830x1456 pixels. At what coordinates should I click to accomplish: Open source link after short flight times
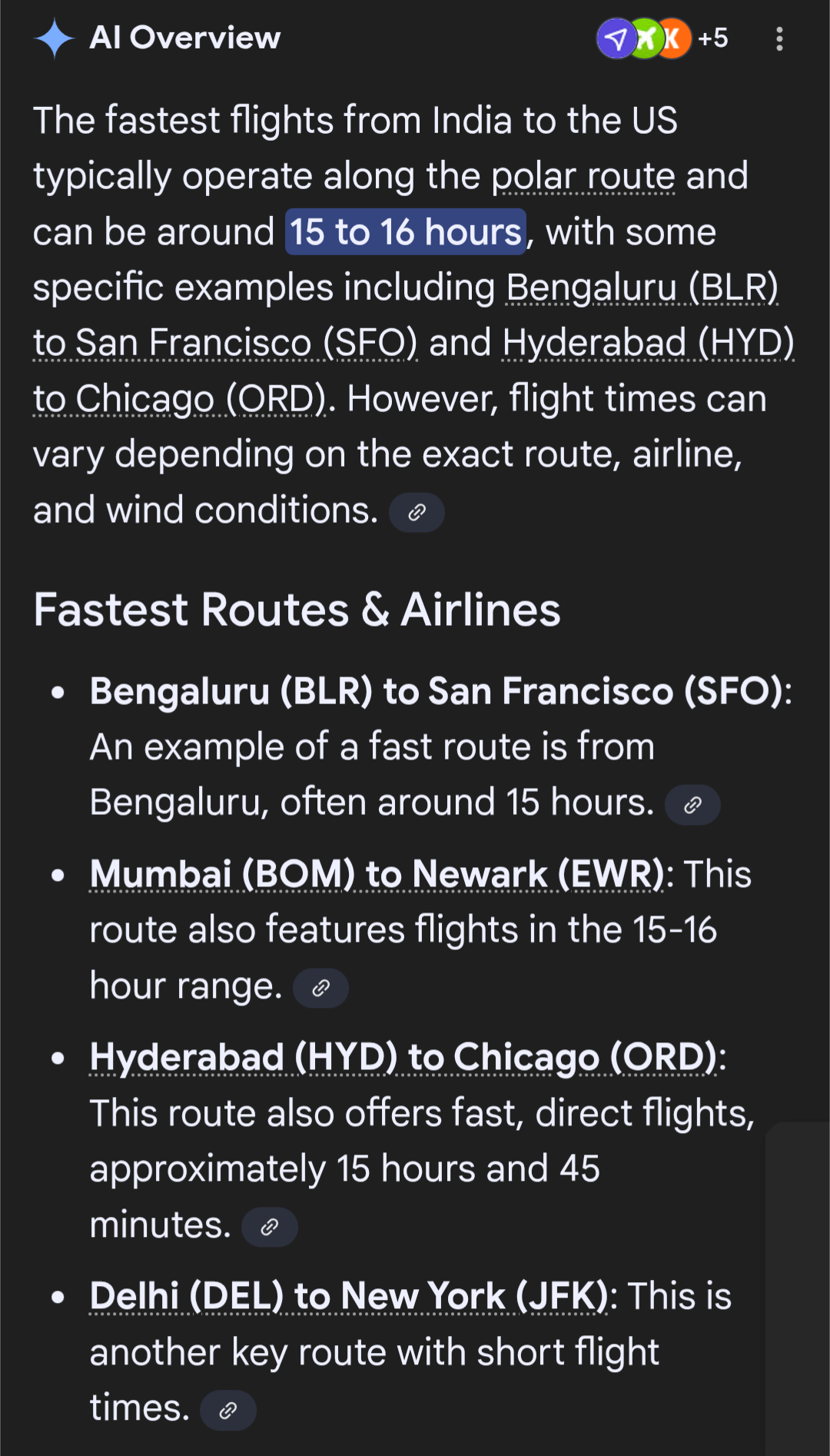tap(227, 1411)
